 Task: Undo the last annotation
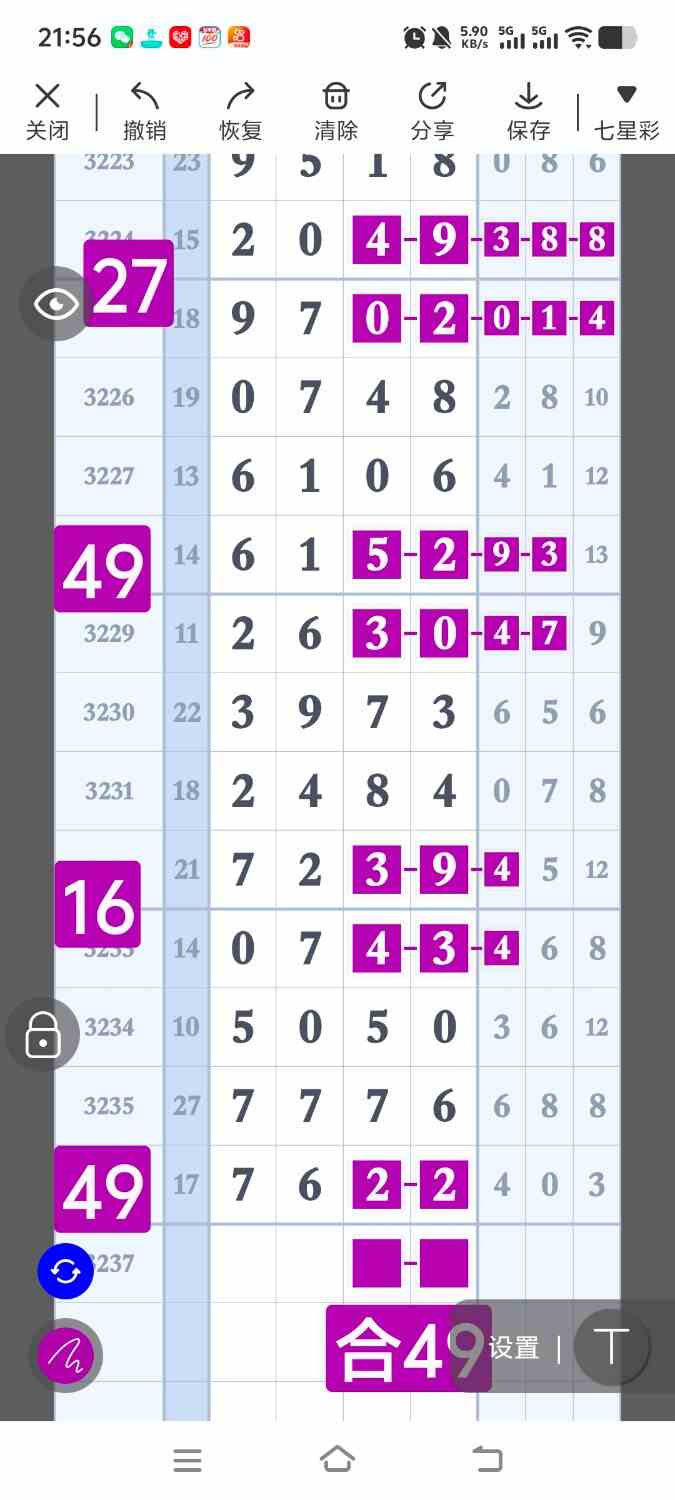144,111
